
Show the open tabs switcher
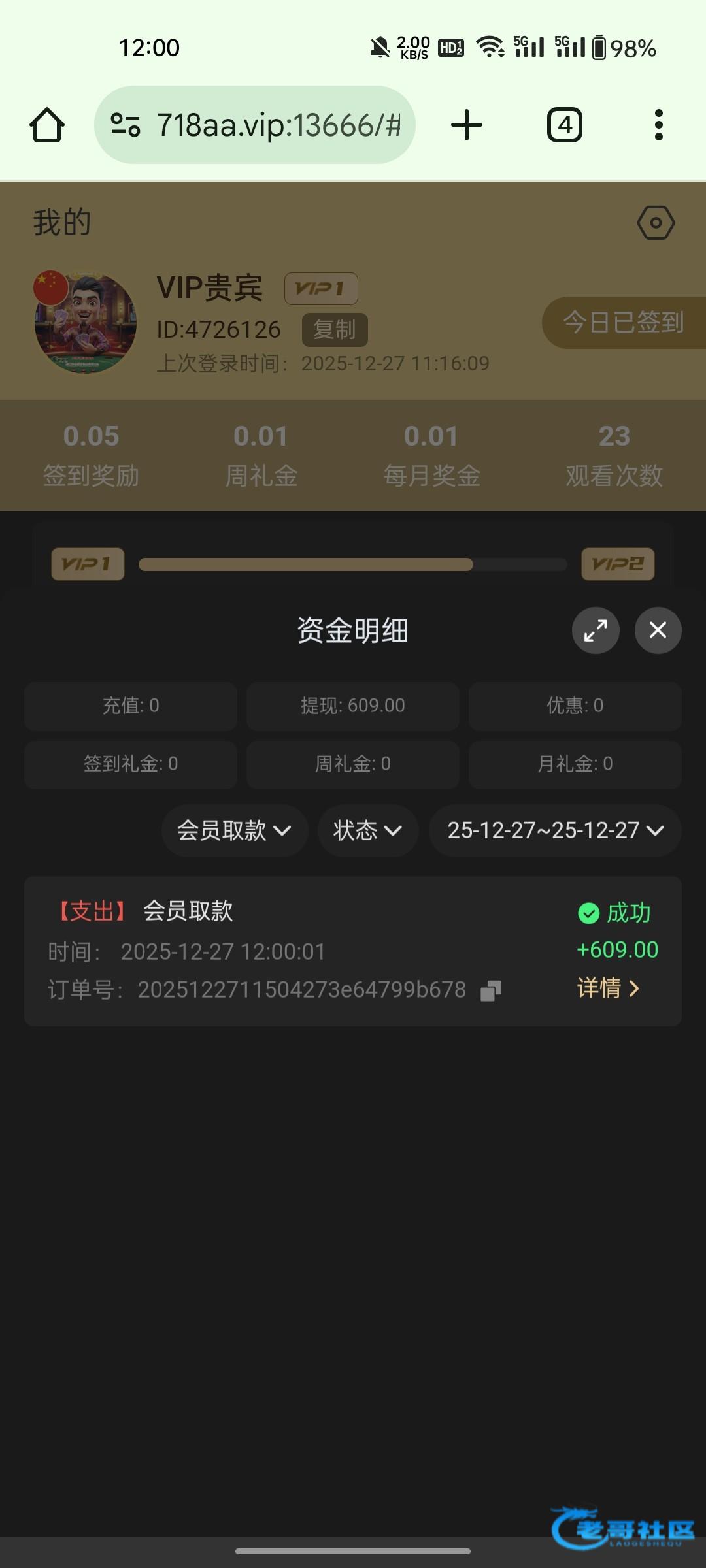[x=564, y=125]
